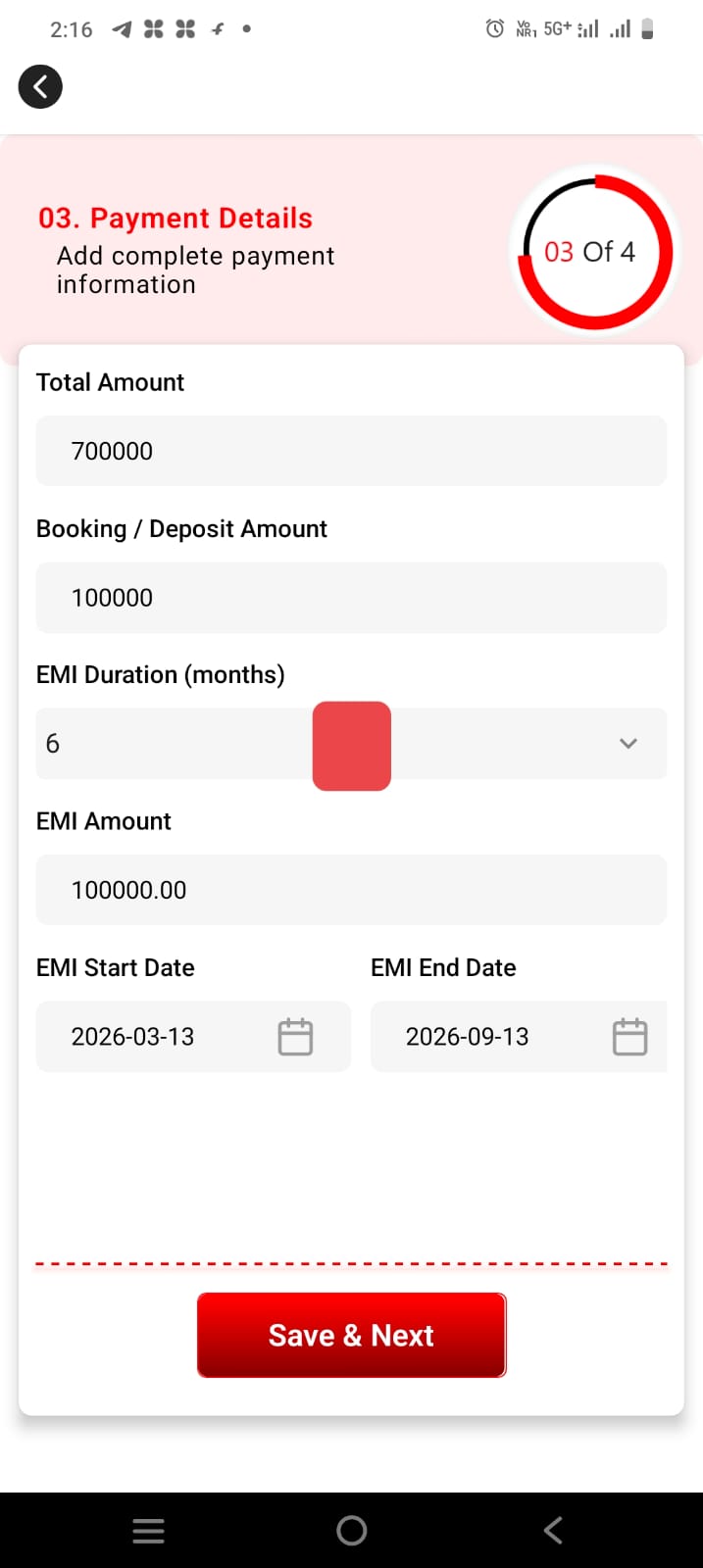This screenshot has height=1568, width=703.
Task: Tap Save & Next button
Action: 351,1335
